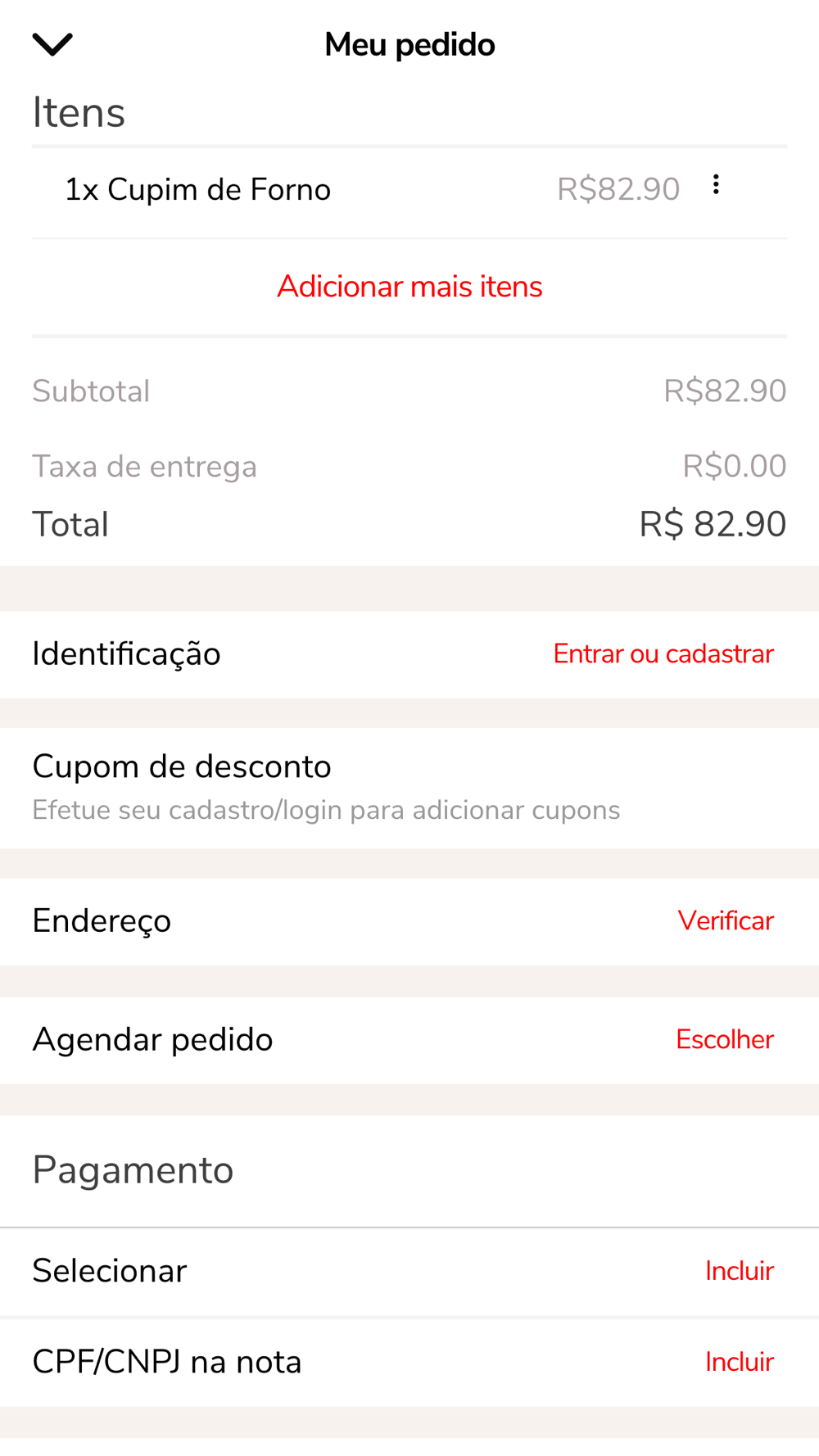Screen dimensions: 819x1456
Task: Collapse the order with the down chevron
Action: (52, 44)
